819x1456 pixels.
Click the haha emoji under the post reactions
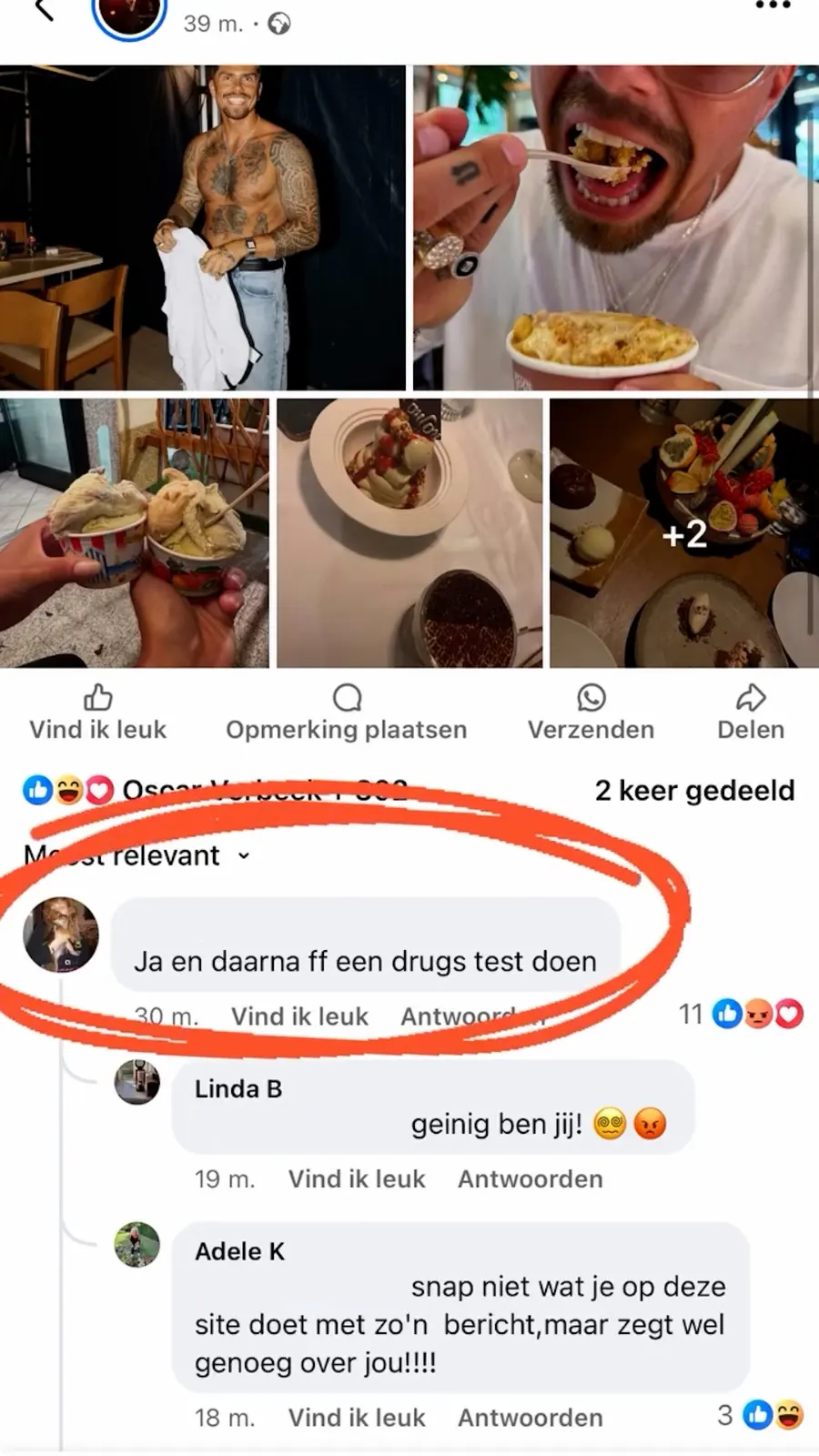pyautogui.click(x=68, y=790)
